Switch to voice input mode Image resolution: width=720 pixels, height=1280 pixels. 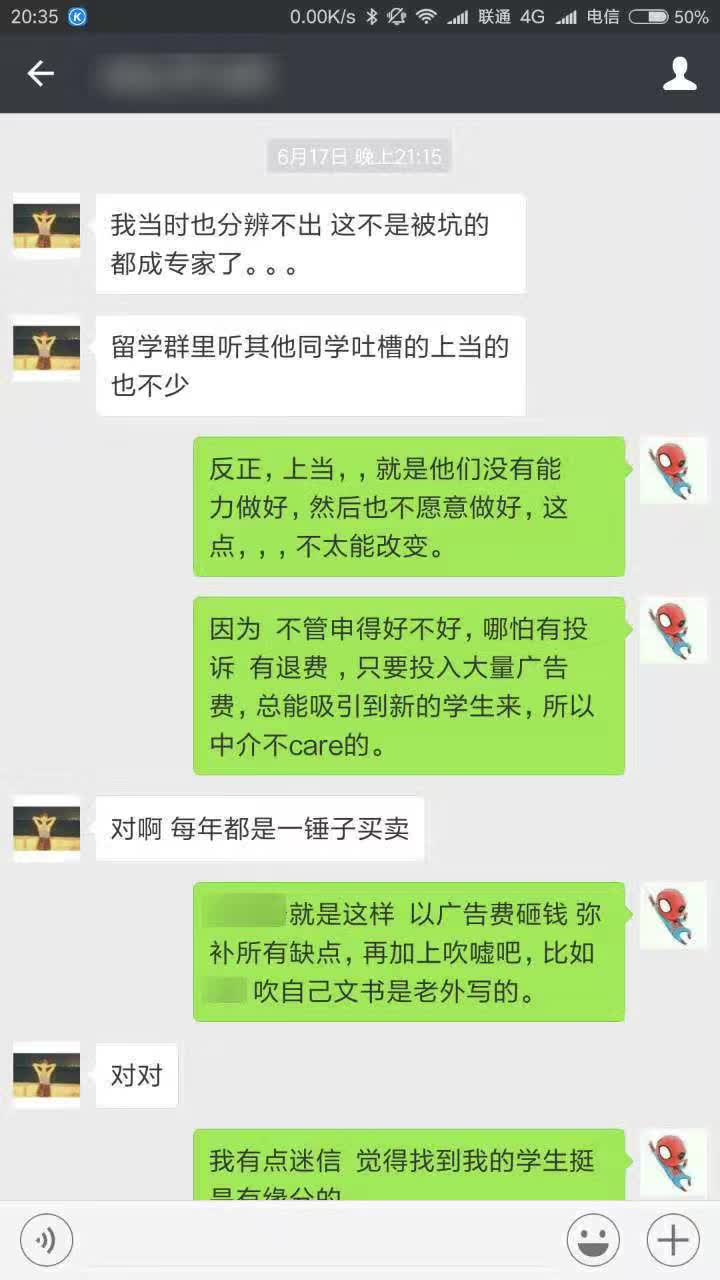pyautogui.click(x=46, y=1241)
